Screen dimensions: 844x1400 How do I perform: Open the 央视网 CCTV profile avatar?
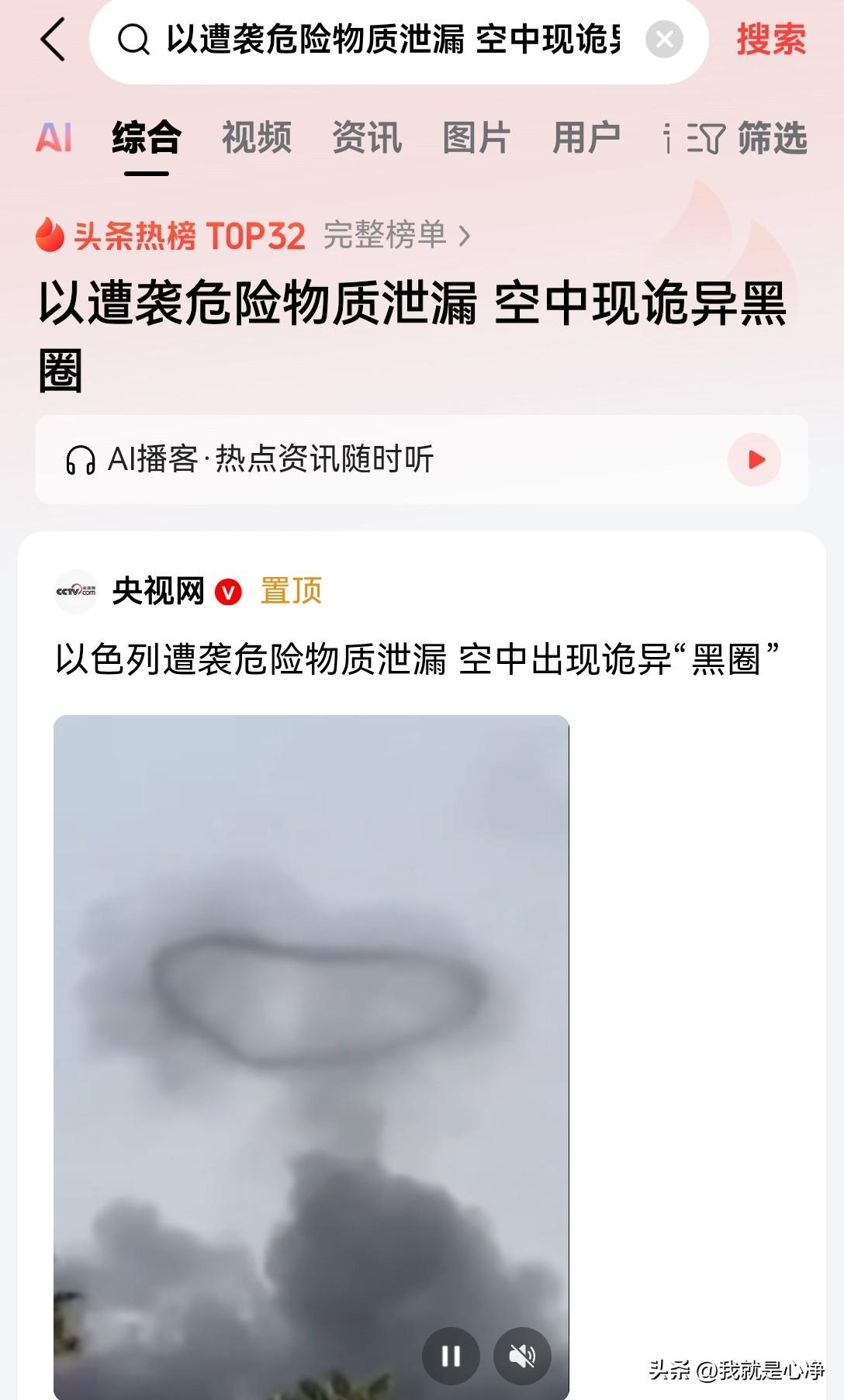click(77, 591)
